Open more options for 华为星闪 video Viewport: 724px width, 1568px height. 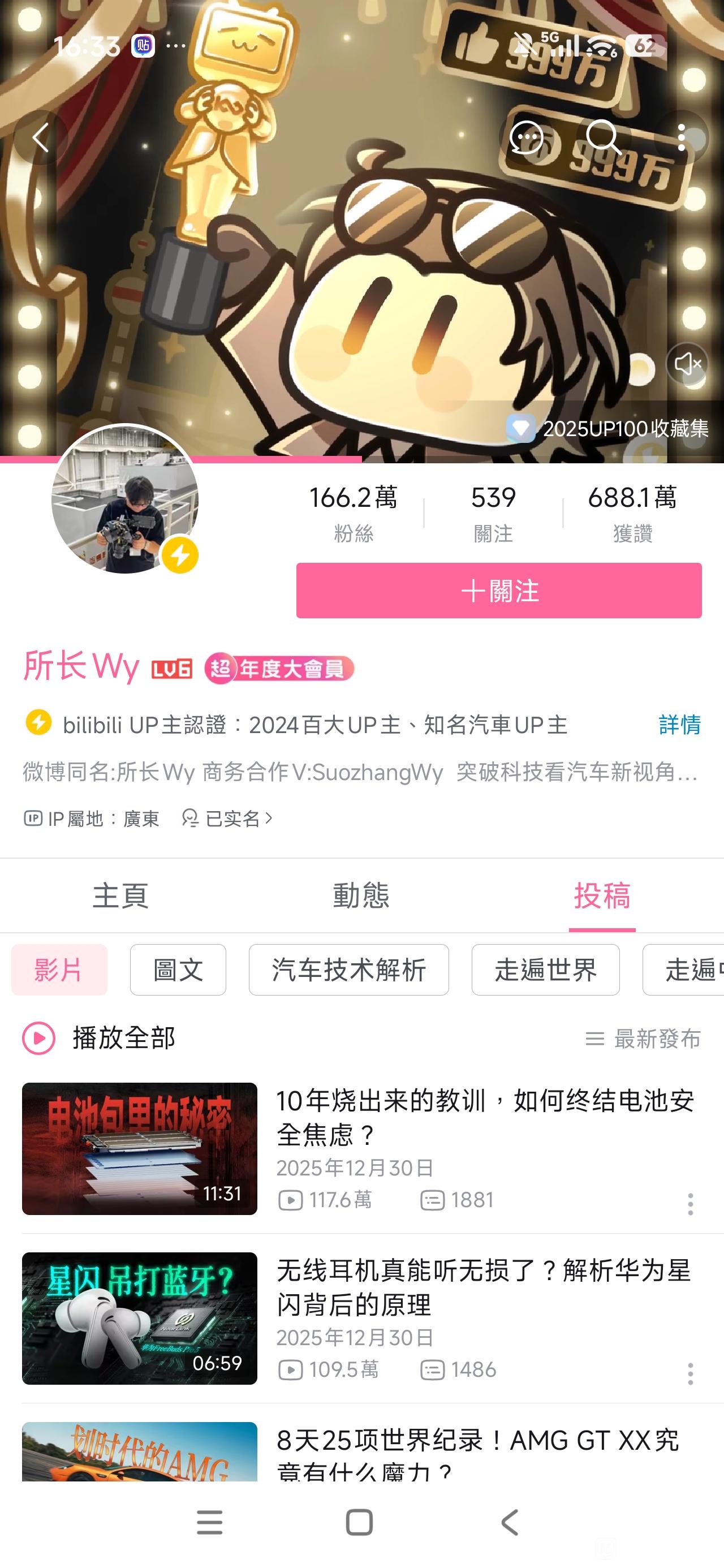pyautogui.click(x=690, y=1374)
